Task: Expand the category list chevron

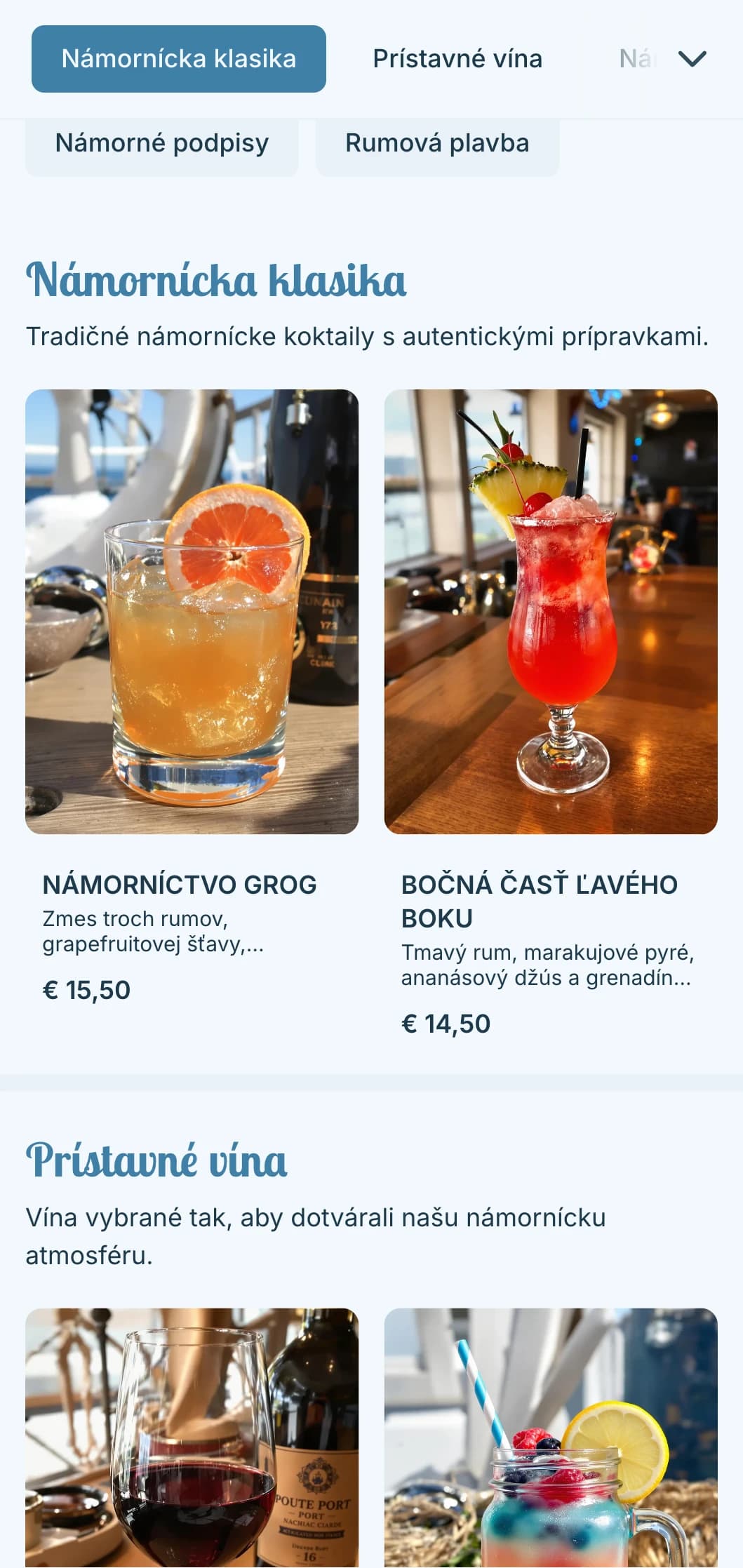Action: (x=692, y=59)
